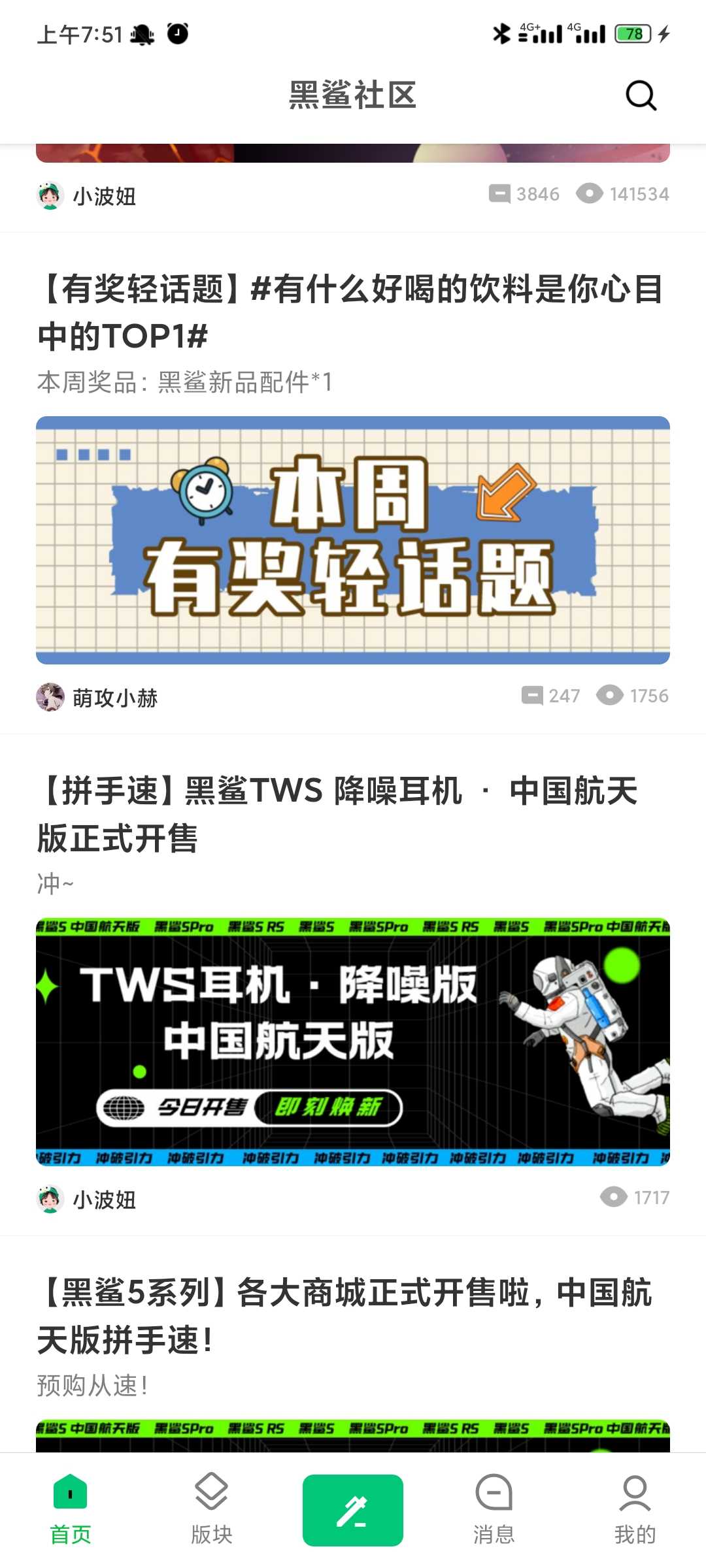View author 萌攻小赫's profile
706x1568 pixels.
click(97, 697)
